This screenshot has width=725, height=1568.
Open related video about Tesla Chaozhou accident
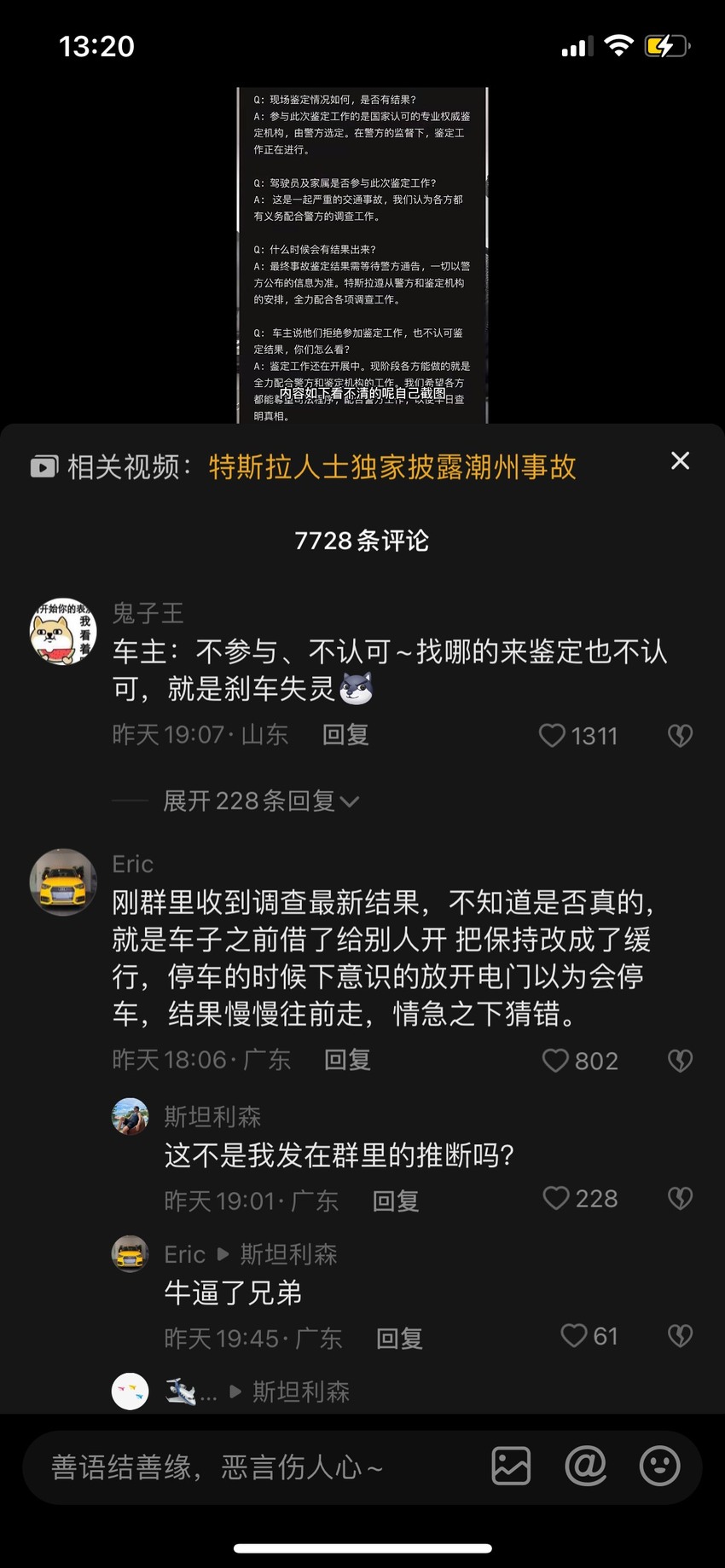[x=392, y=467]
